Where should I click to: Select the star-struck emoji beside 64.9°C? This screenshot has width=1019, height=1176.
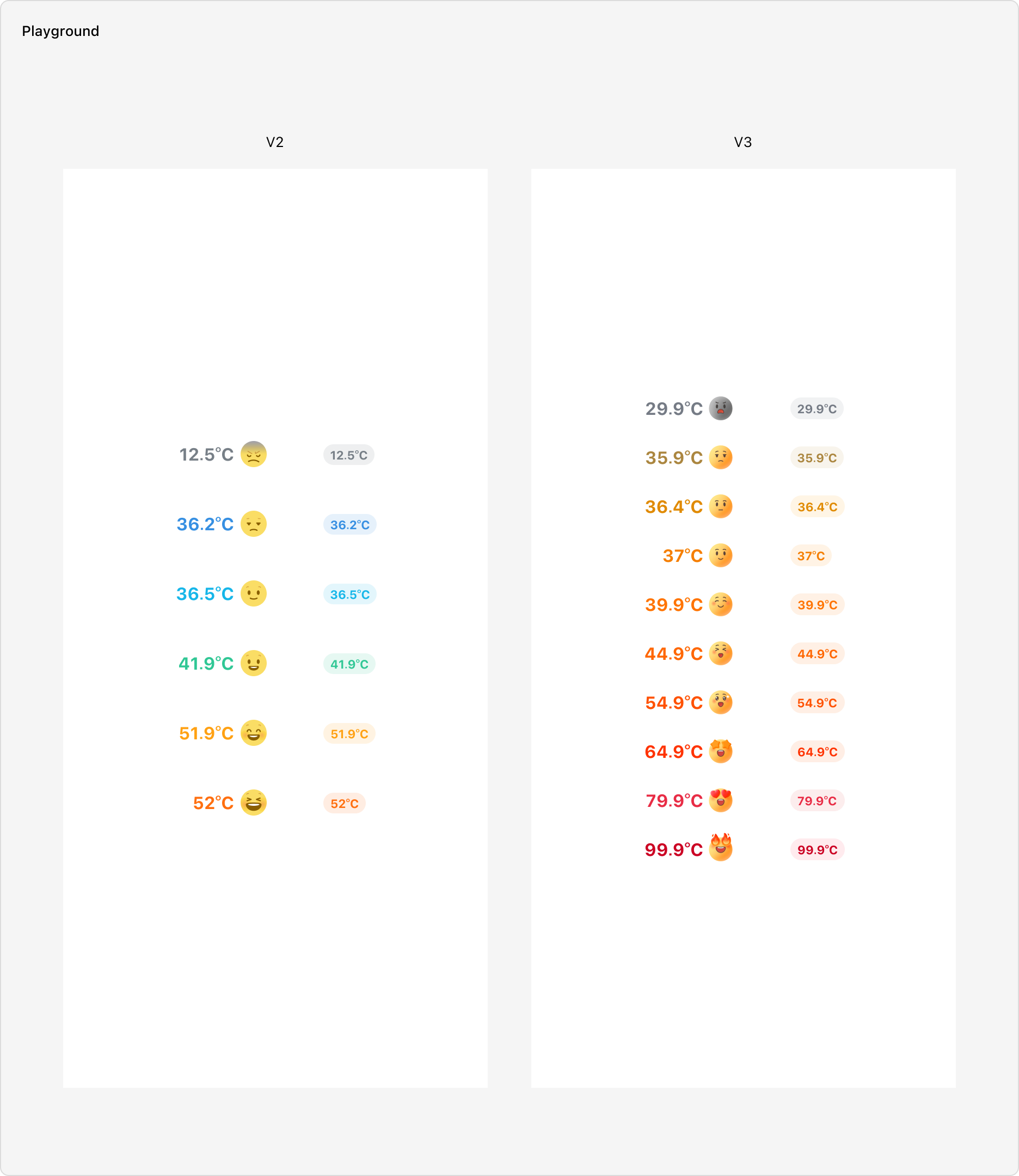click(720, 752)
